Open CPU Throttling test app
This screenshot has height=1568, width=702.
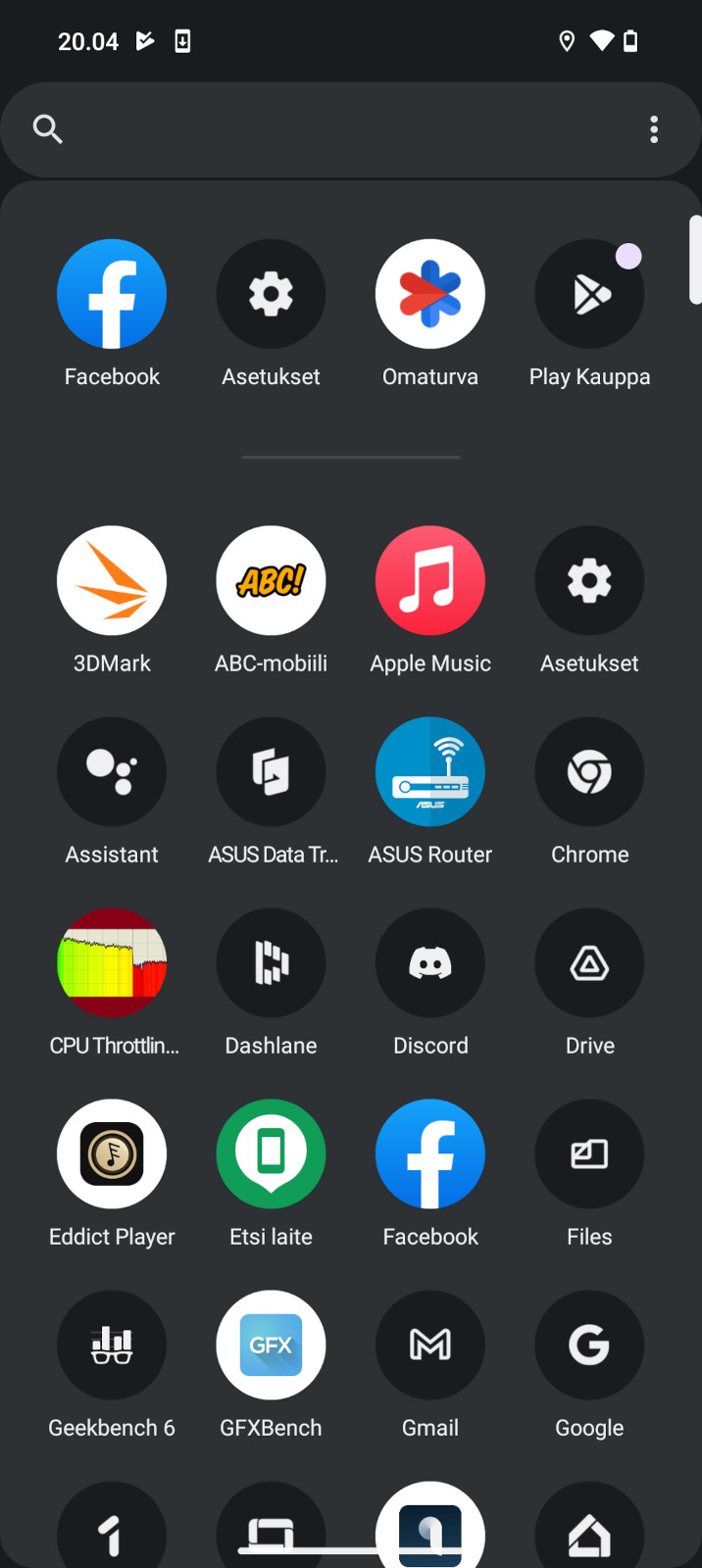112,963
